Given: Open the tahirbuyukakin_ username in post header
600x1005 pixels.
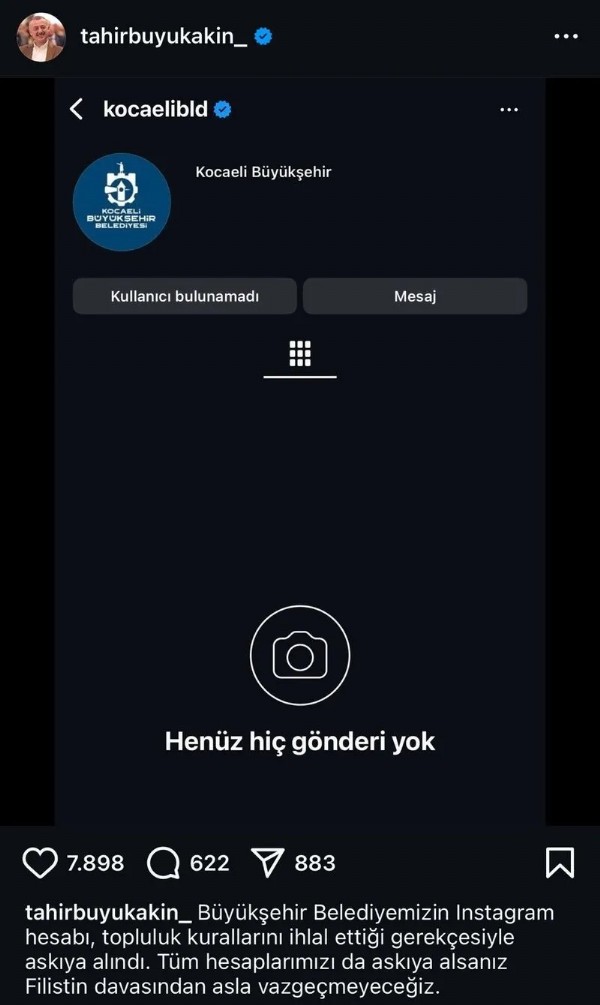Looking at the screenshot, I should coord(163,37).
